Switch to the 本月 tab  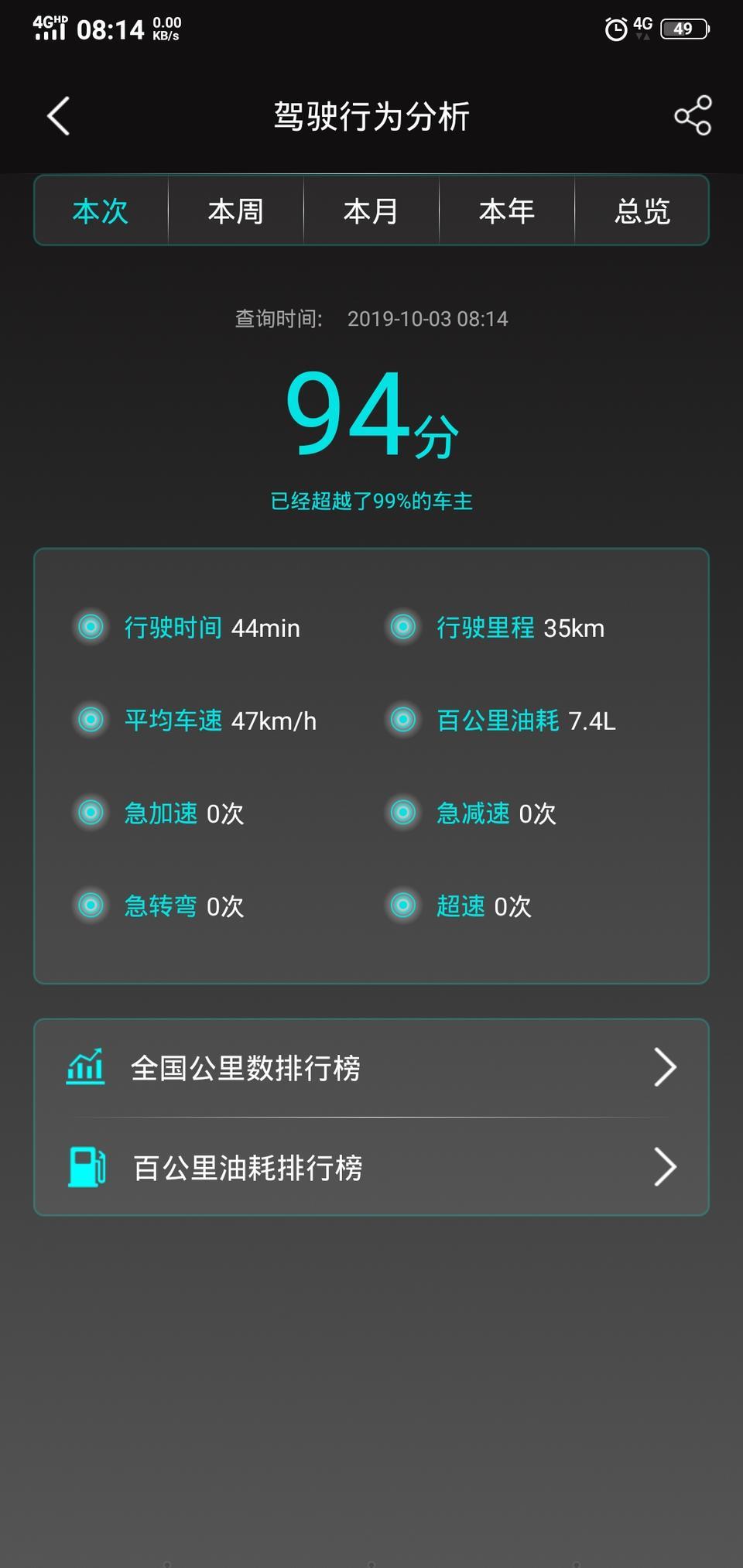pyautogui.click(x=371, y=211)
